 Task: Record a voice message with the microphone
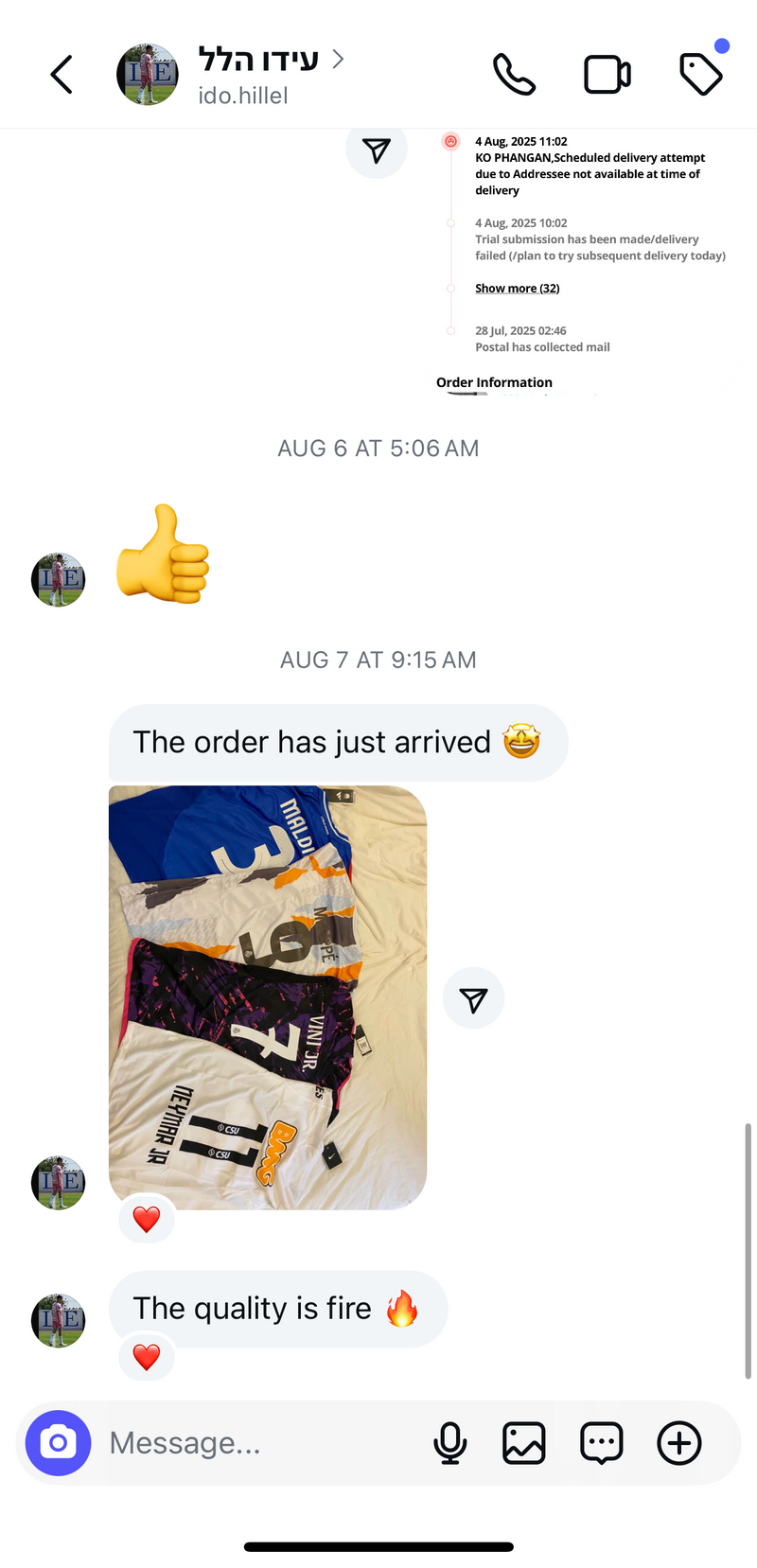(x=450, y=1443)
